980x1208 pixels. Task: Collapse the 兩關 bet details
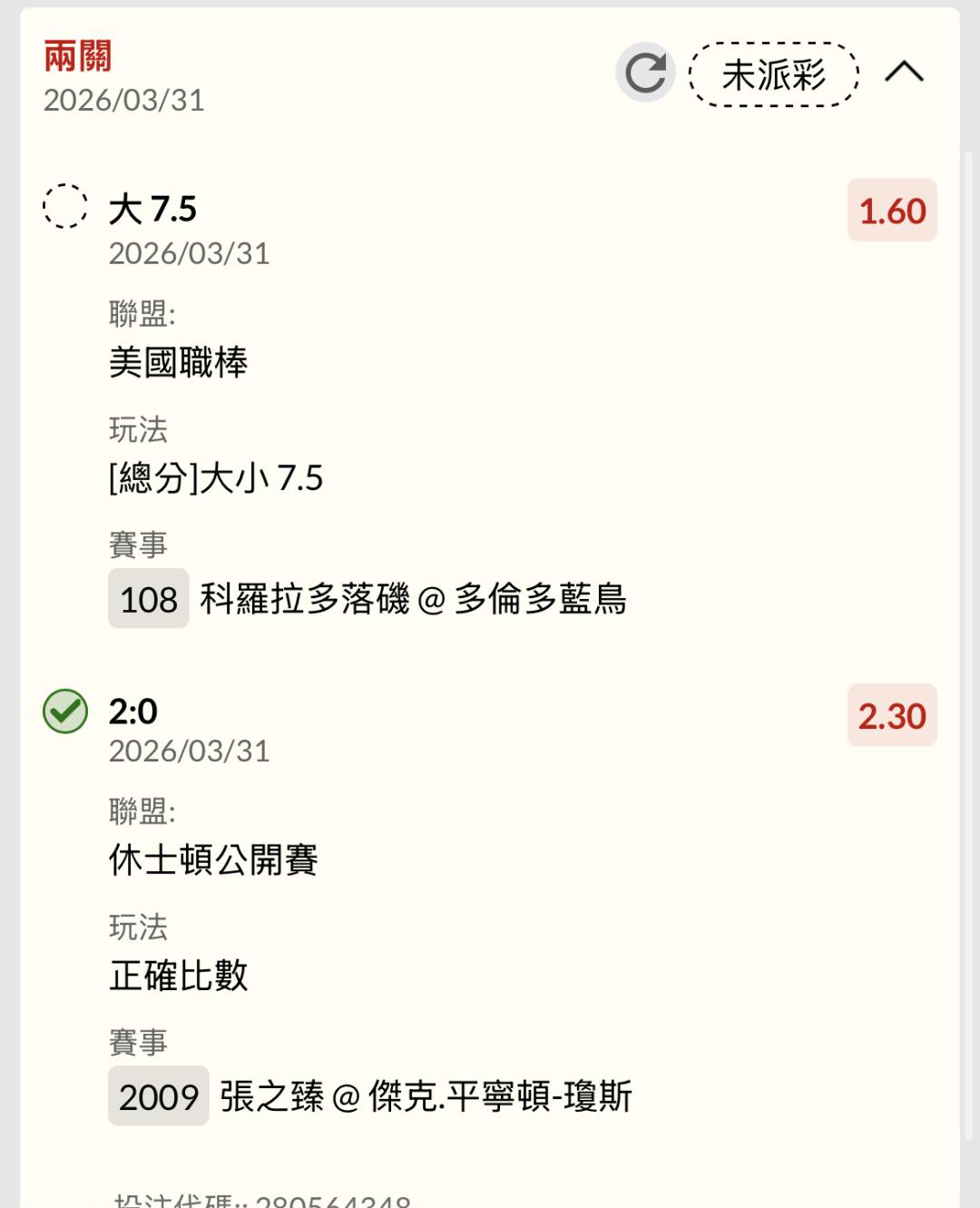[x=904, y=72]
